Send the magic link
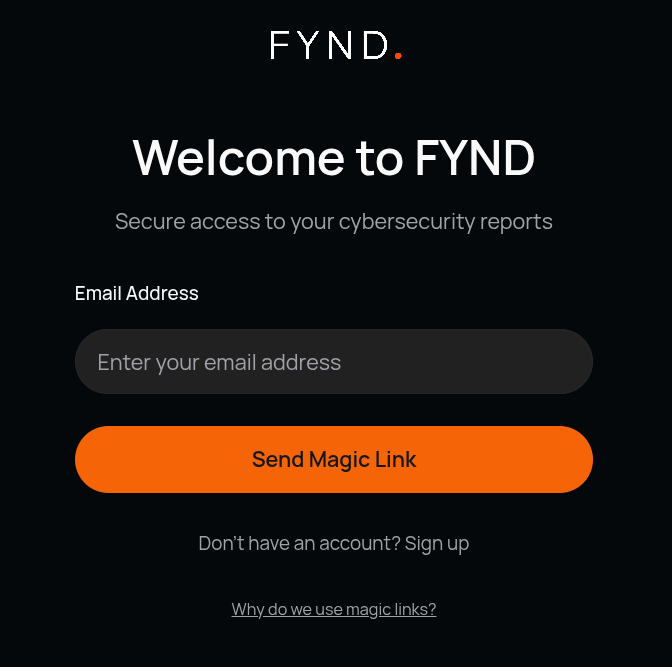This screenshot has width=672, height=667. (334, 460)
